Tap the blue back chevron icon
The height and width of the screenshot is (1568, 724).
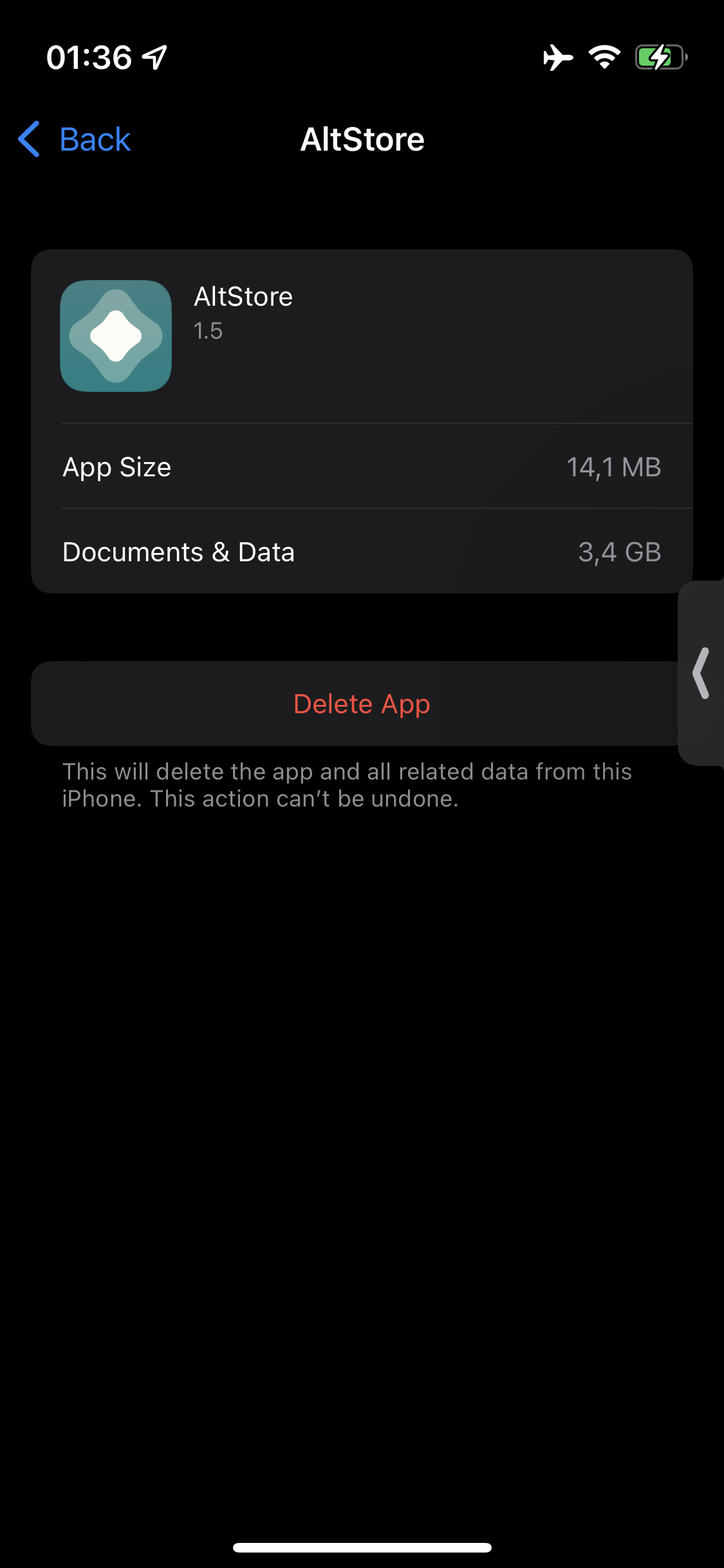pyautogui.click(x=28, y=138)
